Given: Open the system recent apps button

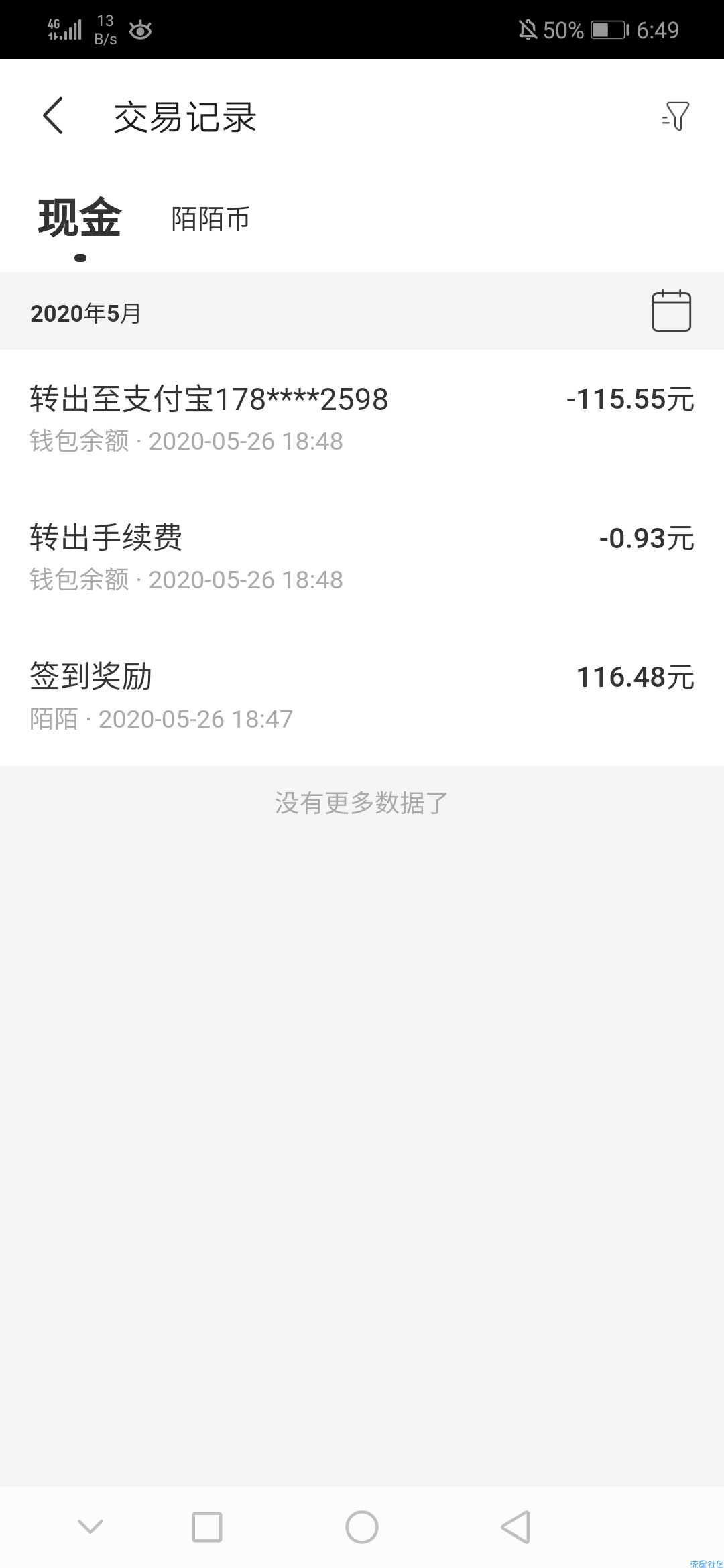Looking at the screenshot, I should pyautogui.click(x=207, y=1527).
